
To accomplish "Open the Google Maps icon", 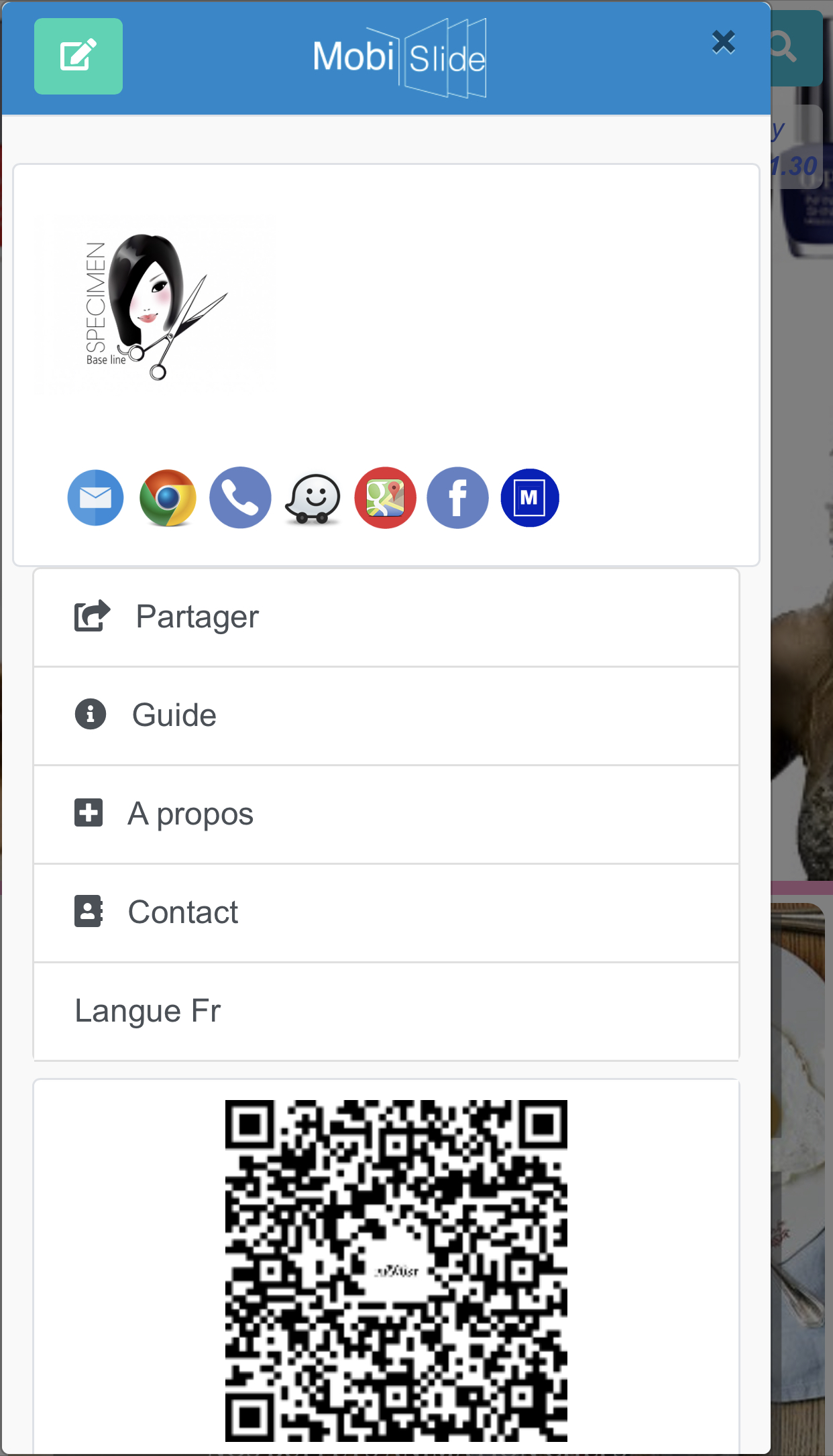I will [x=386, y=497].
